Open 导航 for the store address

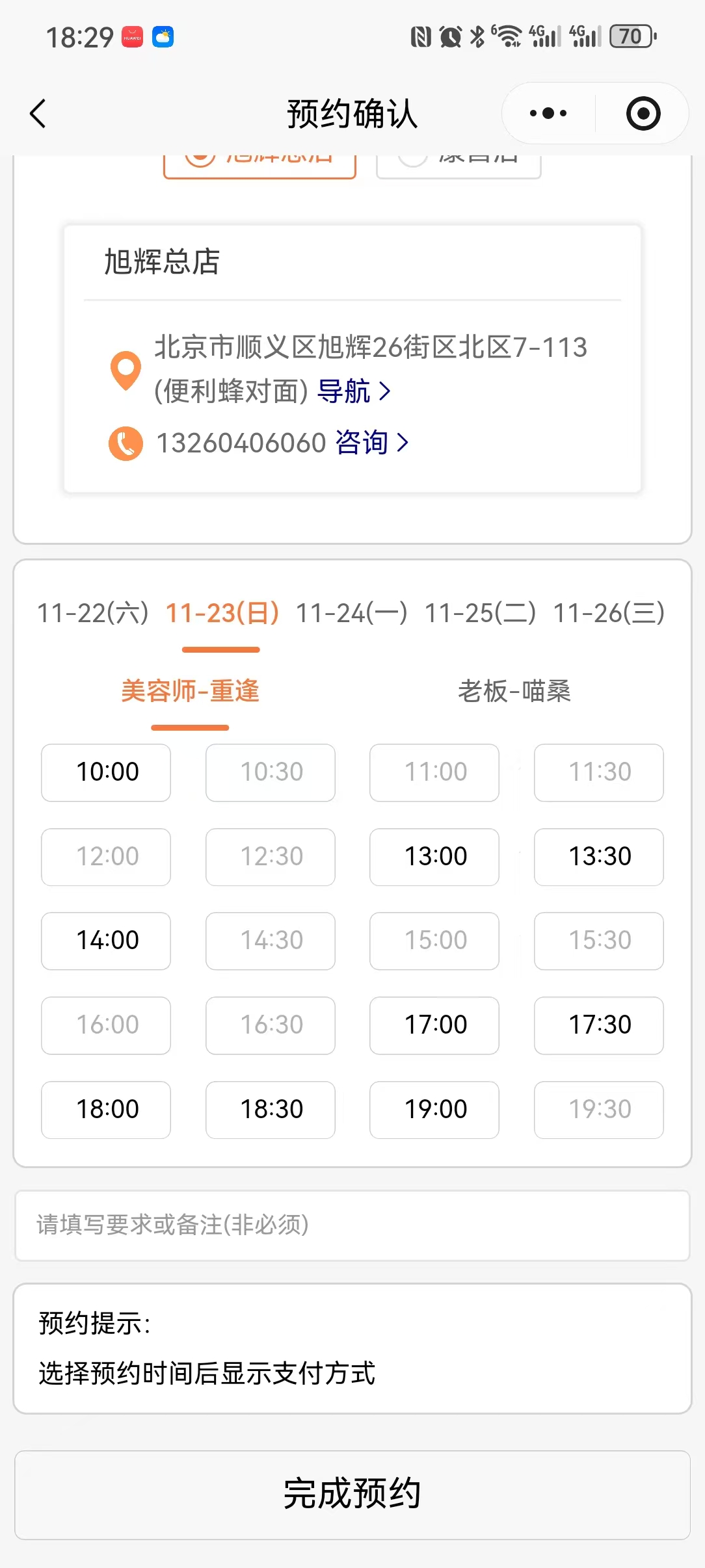tap(353, 391)
